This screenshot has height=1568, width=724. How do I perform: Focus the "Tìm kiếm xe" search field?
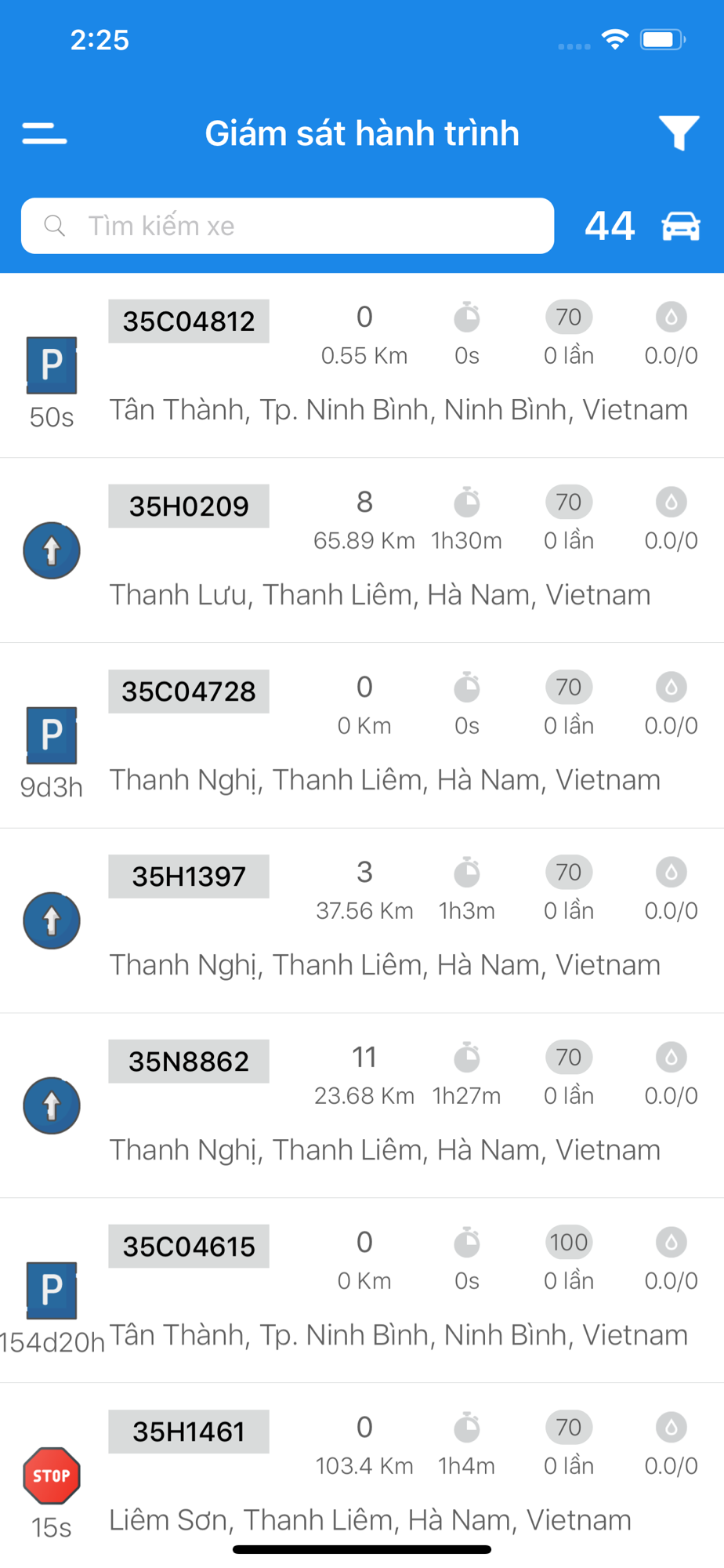tap(288, 226)
